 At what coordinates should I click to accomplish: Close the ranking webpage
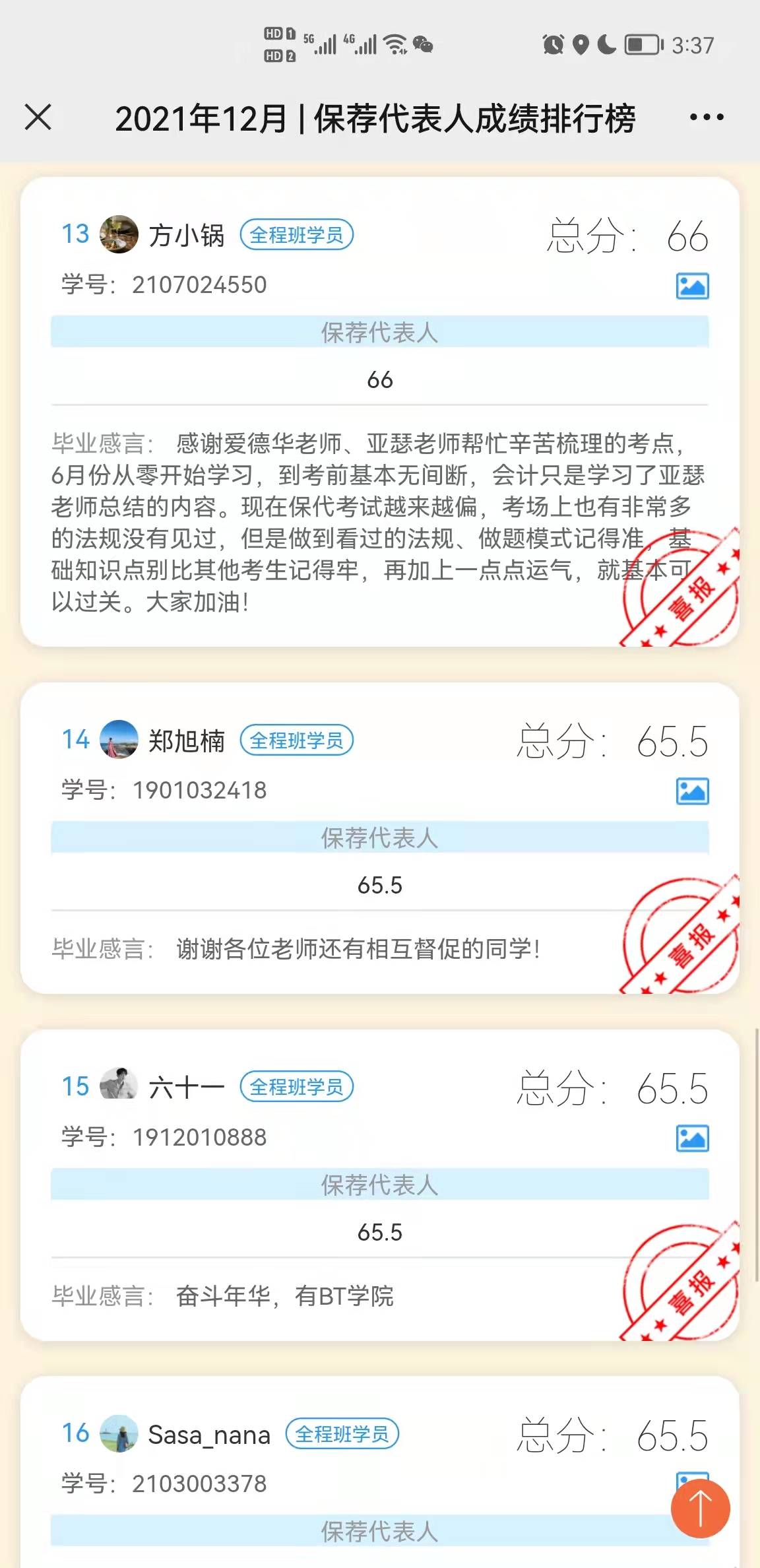[38, 117]
